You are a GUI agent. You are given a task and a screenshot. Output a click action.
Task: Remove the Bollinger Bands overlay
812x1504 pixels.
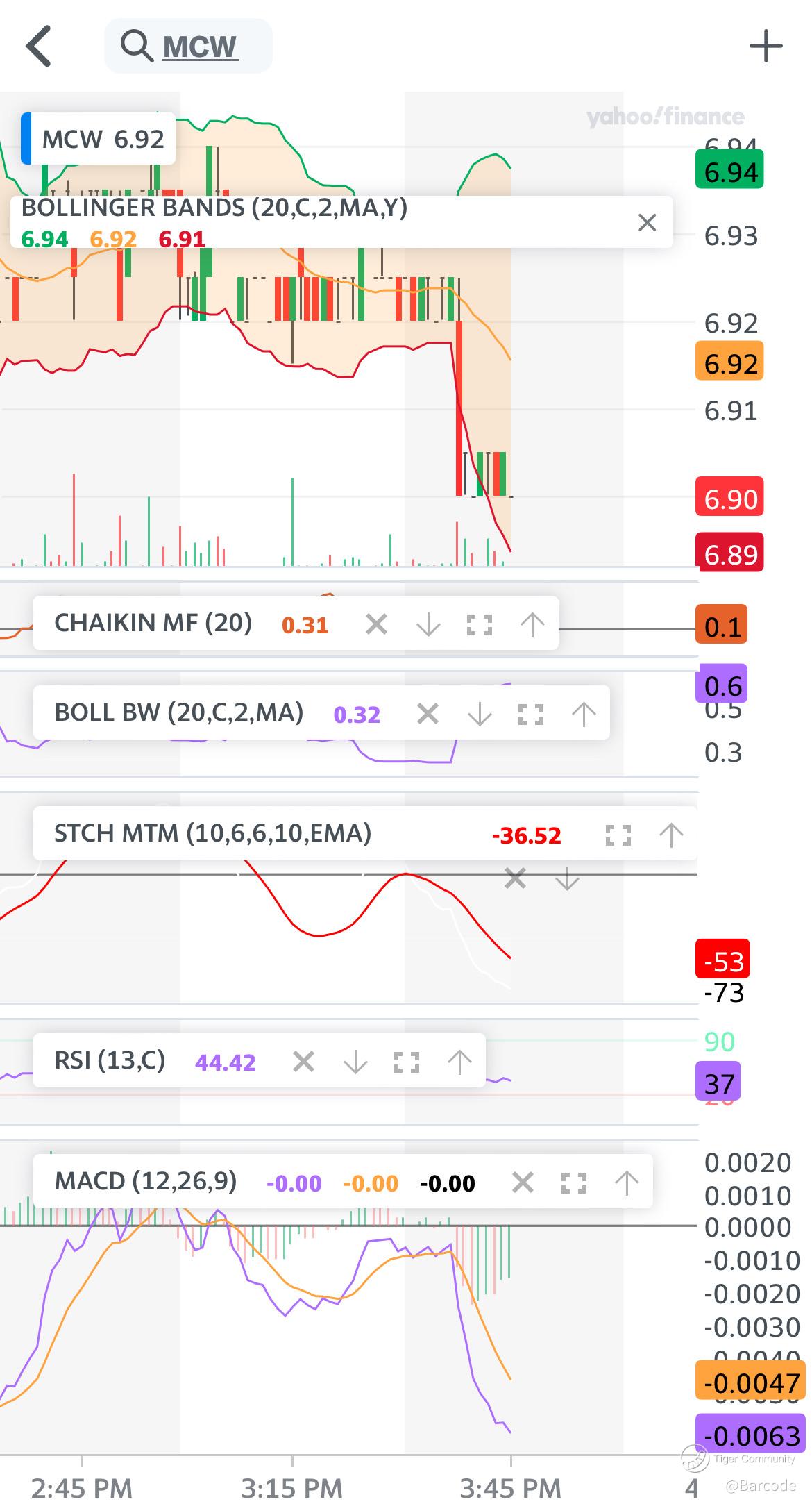647,223
